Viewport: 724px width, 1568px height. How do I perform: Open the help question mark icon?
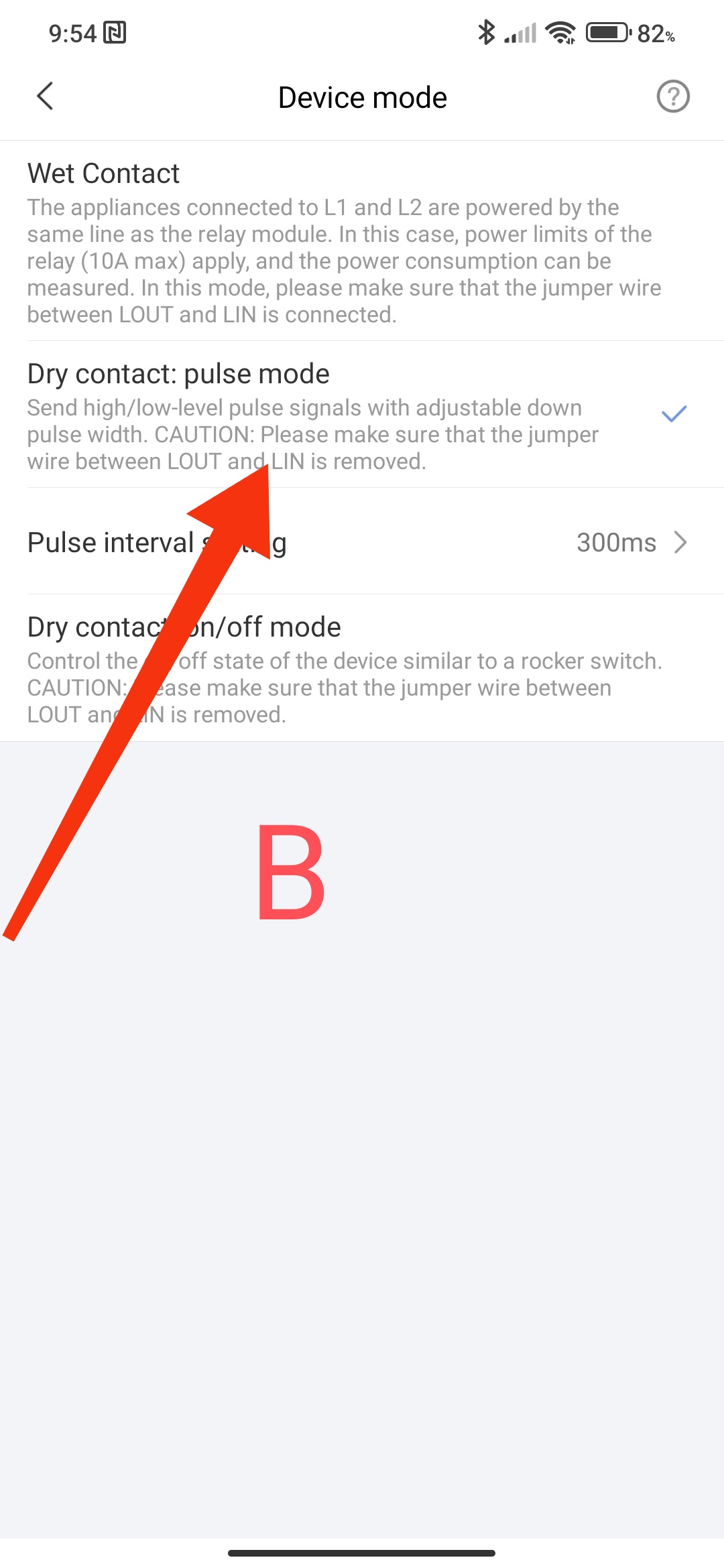point(673,96)
